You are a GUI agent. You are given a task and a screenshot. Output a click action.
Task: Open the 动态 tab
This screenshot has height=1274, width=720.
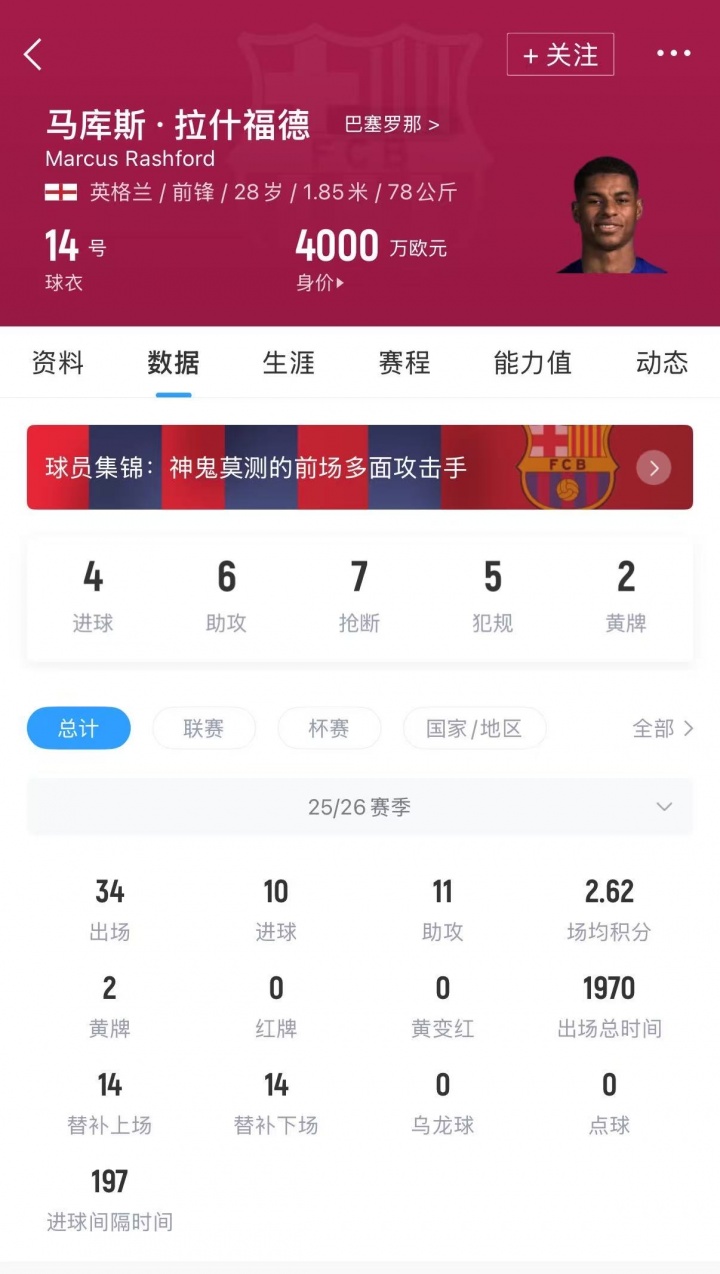pos(661,362)
